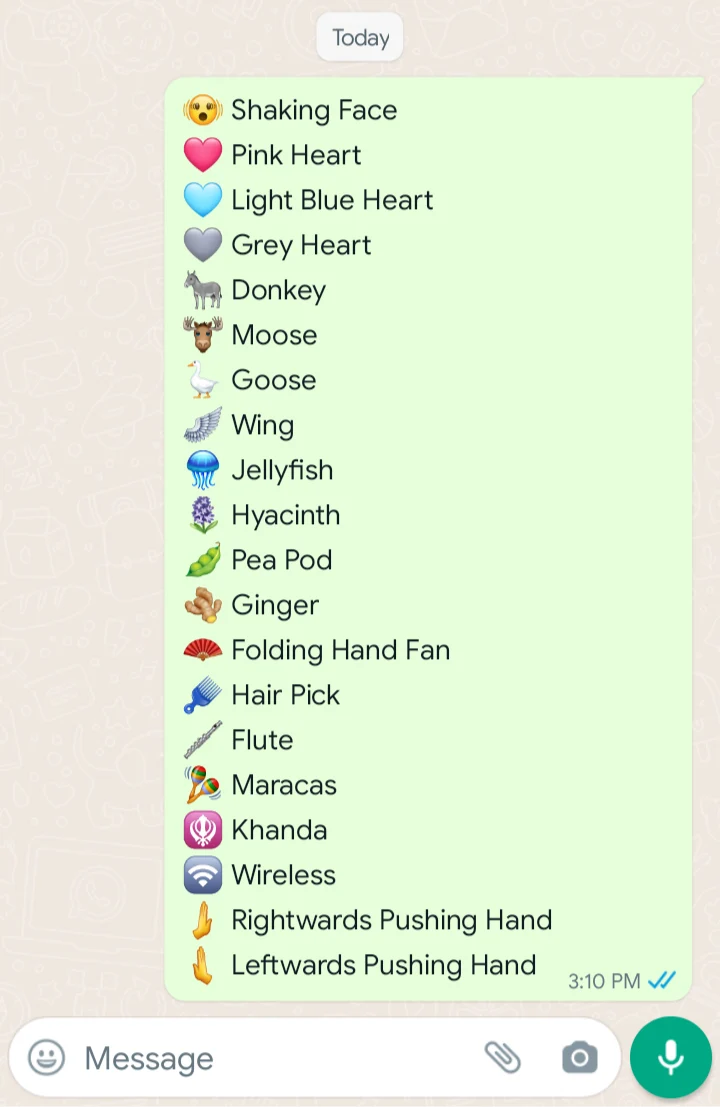
Task: Click the Donkey emoji
Action: (x=203, y=290)
